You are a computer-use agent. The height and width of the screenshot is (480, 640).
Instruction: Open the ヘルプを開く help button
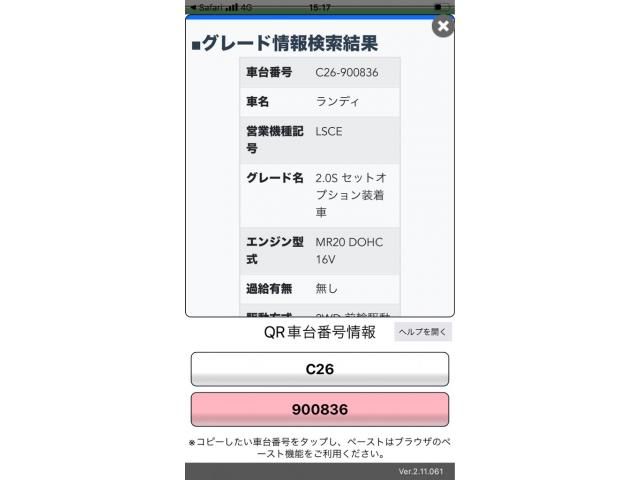tap(423, 333)
